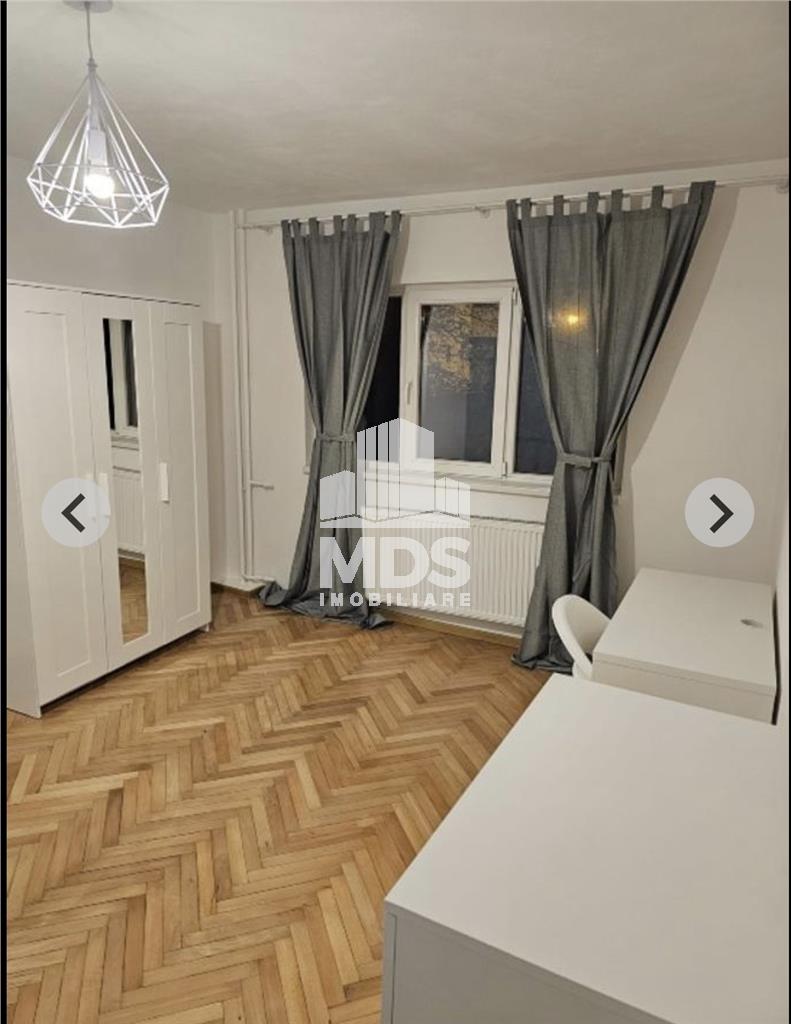Viewport: 791px width, 1024px height.
Task: Show the next photo
Action: tap(719, 512)
